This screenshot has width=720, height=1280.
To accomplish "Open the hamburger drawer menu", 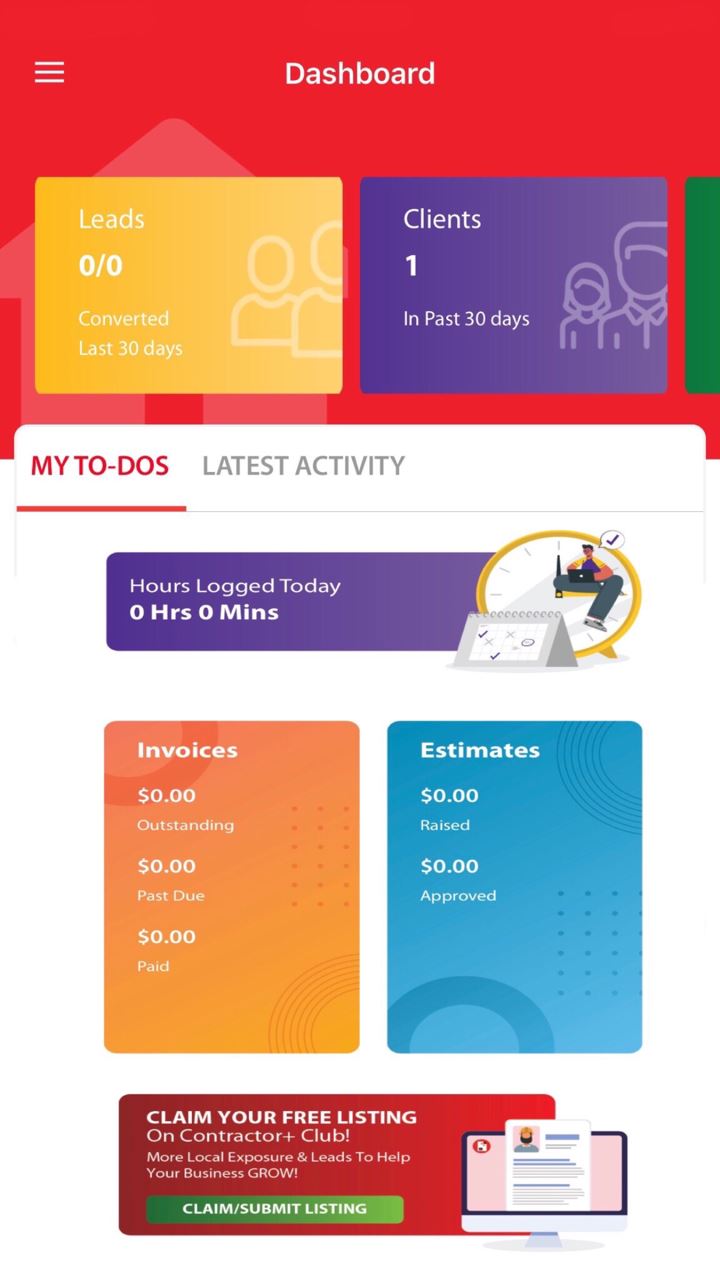I will pos(49,72).
